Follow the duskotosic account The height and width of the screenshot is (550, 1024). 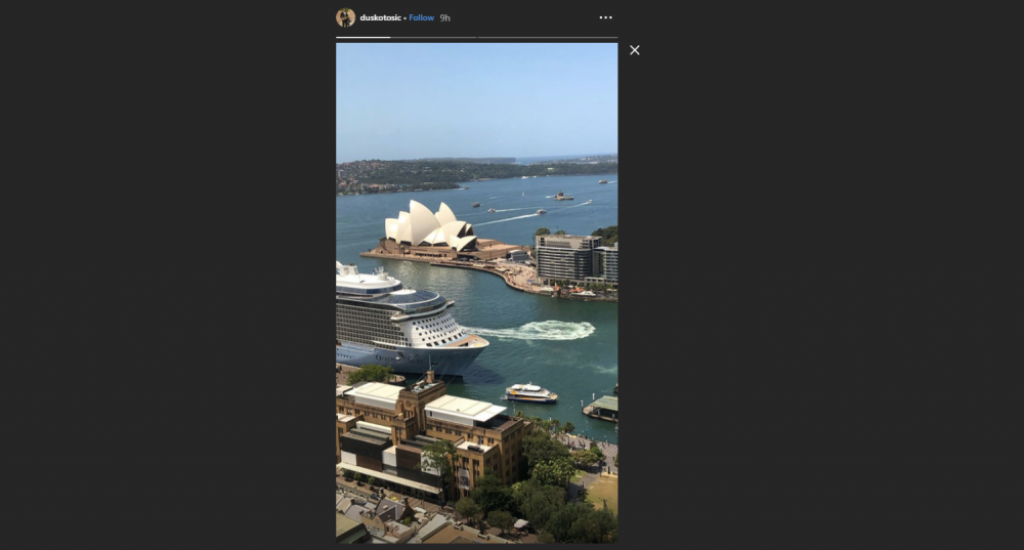point(421,18)
